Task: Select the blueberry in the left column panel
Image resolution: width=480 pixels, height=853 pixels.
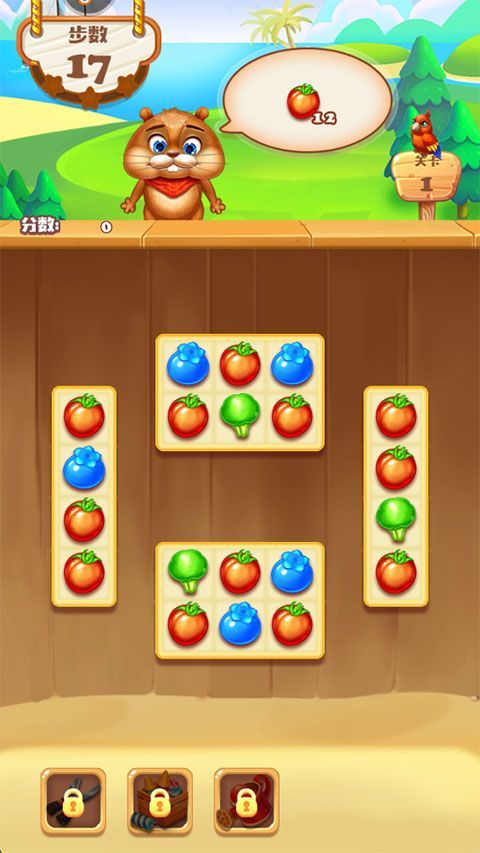Action: pyautogui.click(x=84, y=467)
